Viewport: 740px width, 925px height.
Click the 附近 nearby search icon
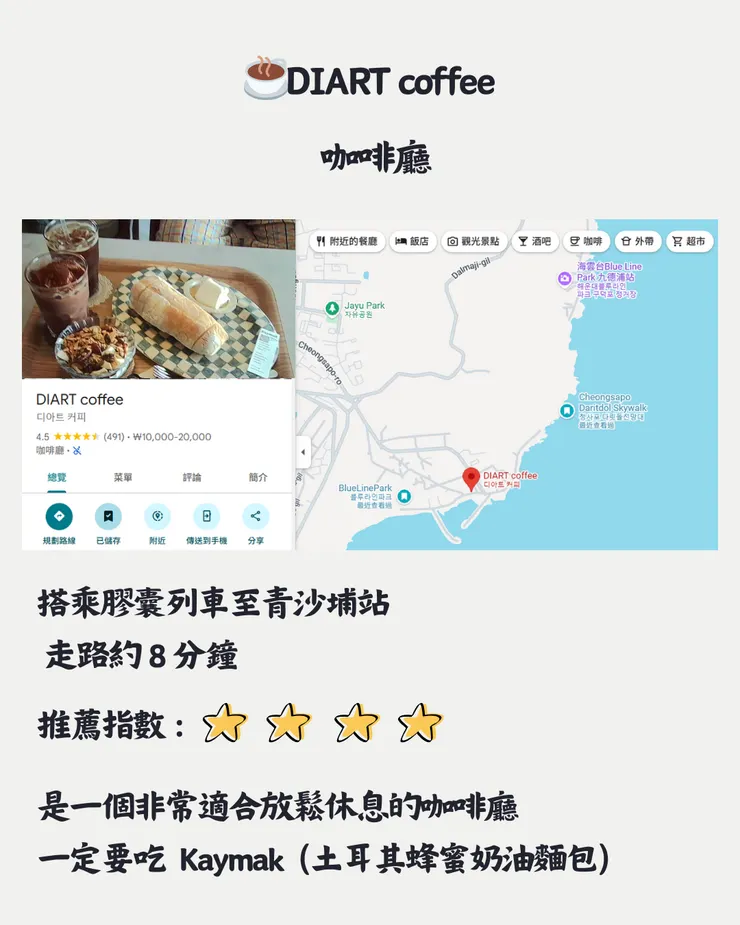point(157,518)
